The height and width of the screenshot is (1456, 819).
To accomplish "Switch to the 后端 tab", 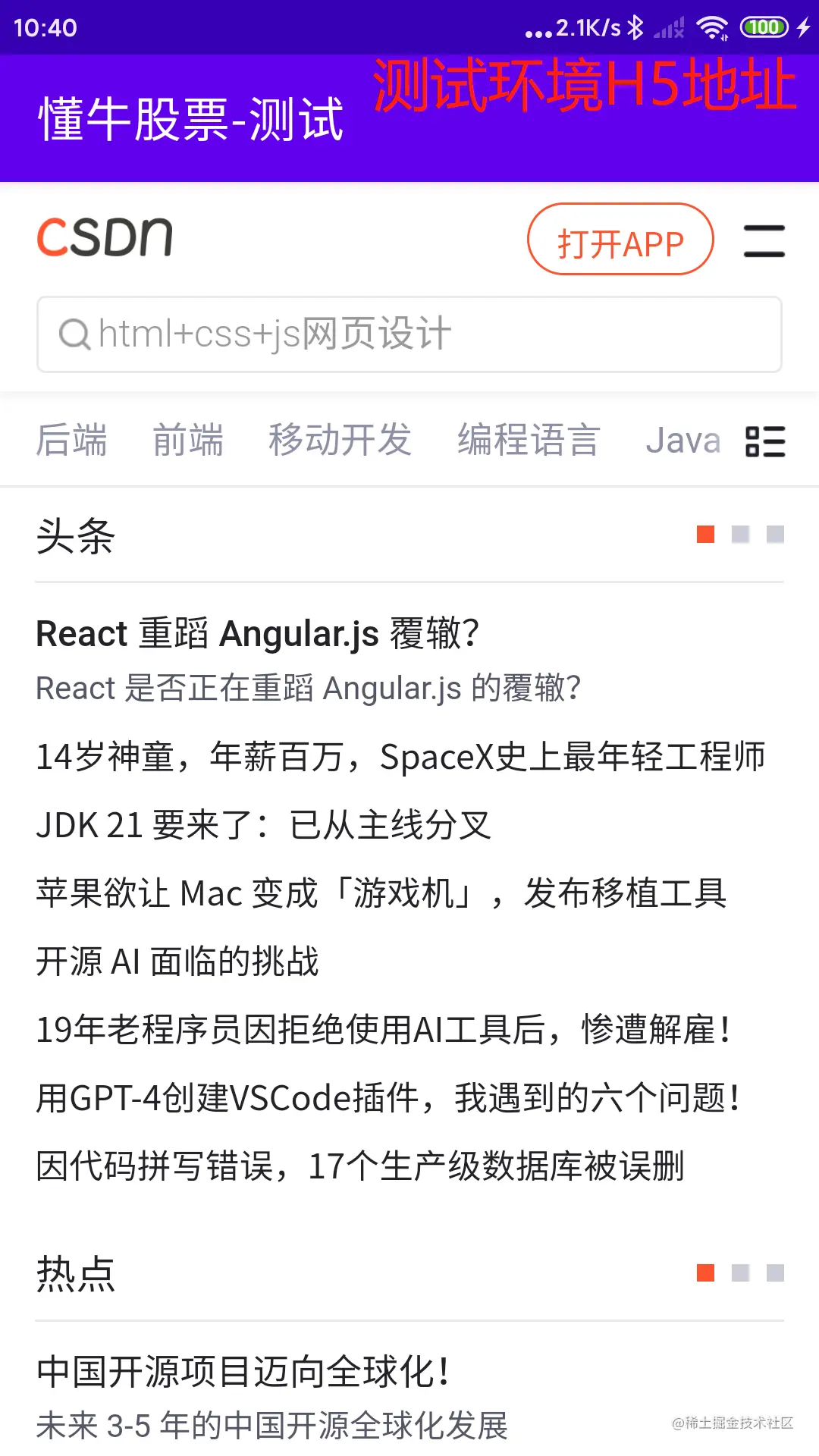I will pyautogui.click(x=72, y=441).
